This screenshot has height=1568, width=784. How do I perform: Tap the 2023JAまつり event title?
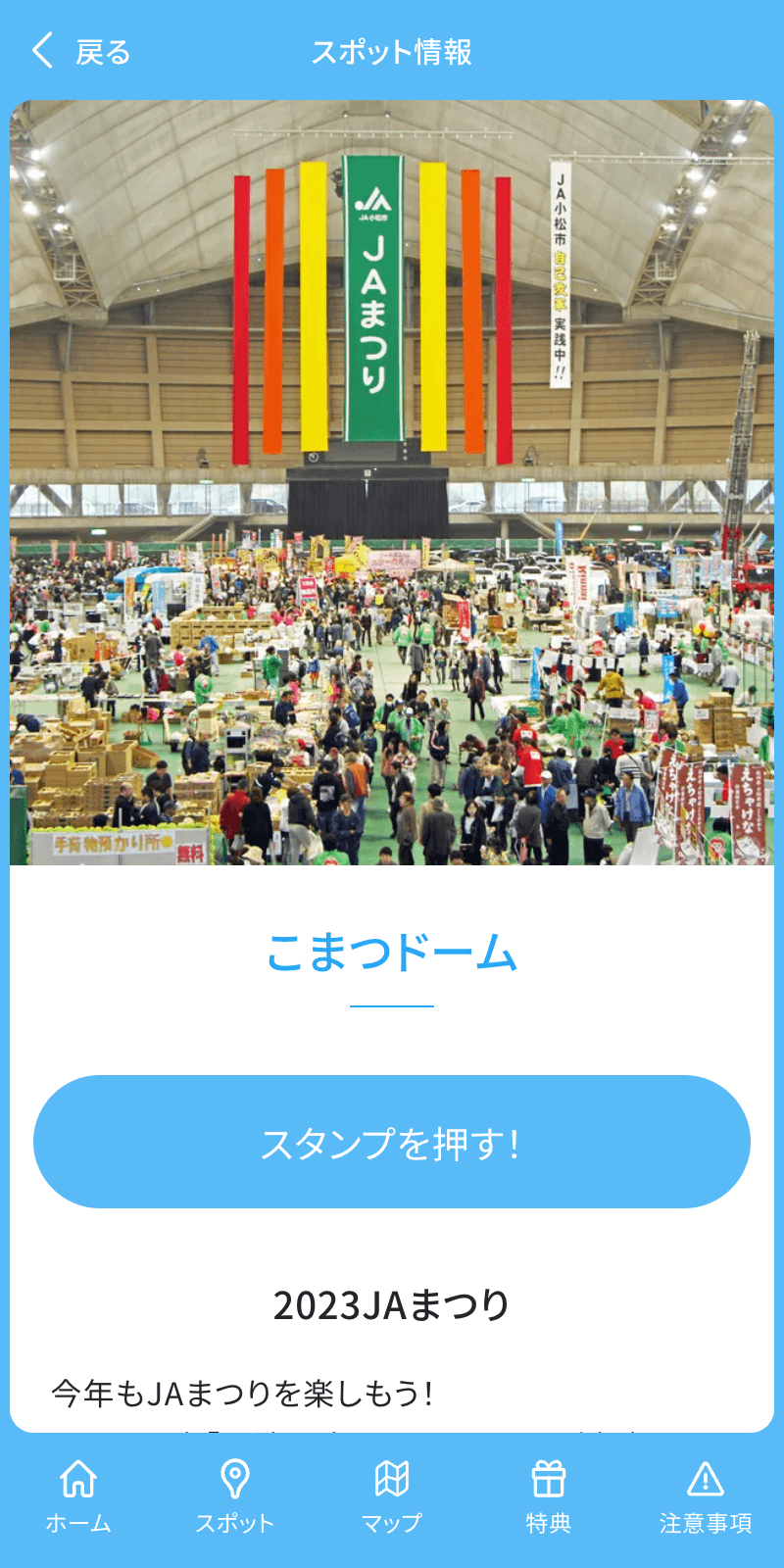pyautogui.click(x=392, y=1303)
